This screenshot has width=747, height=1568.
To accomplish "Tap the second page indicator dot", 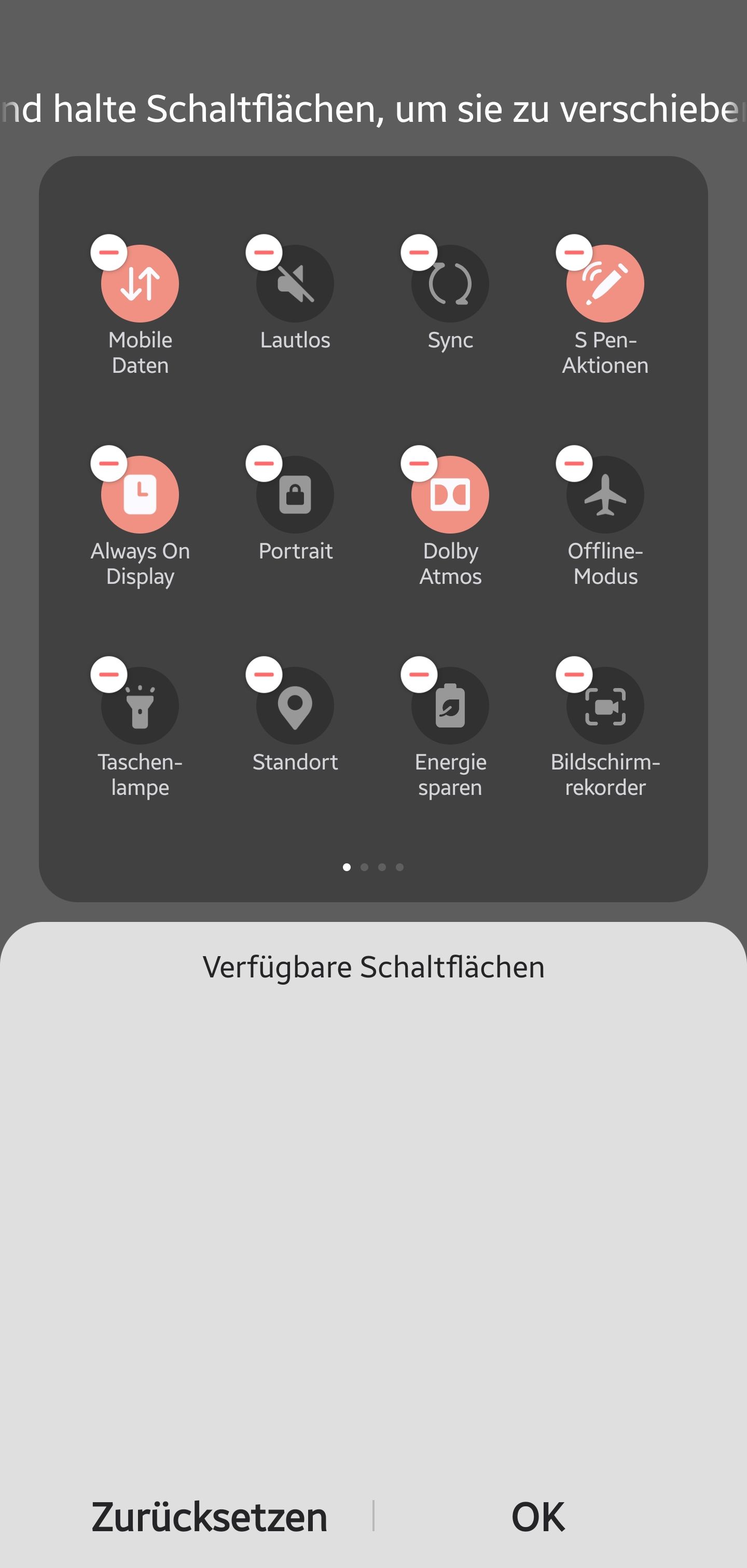I will tap(365, 867).
